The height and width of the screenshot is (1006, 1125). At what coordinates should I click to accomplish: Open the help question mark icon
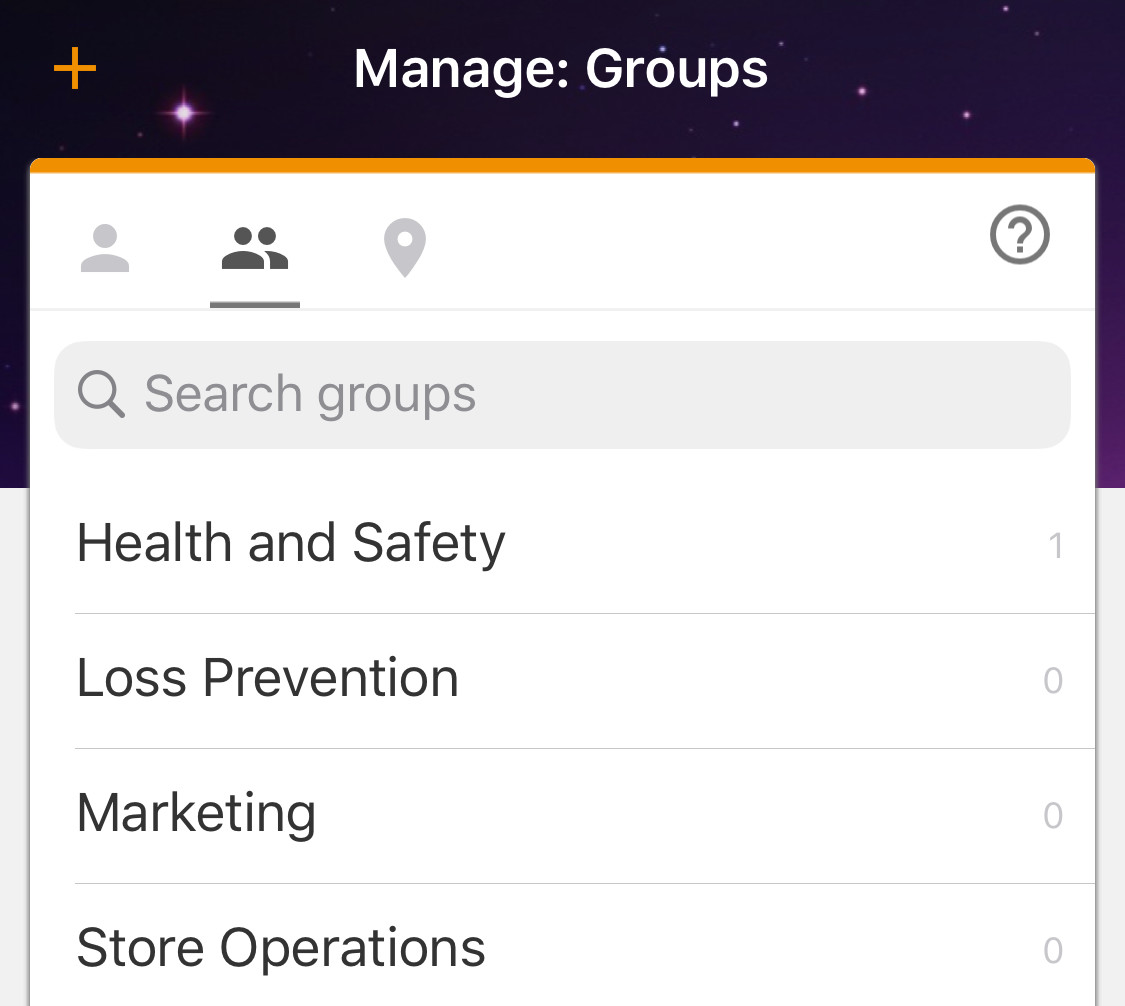[x=1019, y=237]
